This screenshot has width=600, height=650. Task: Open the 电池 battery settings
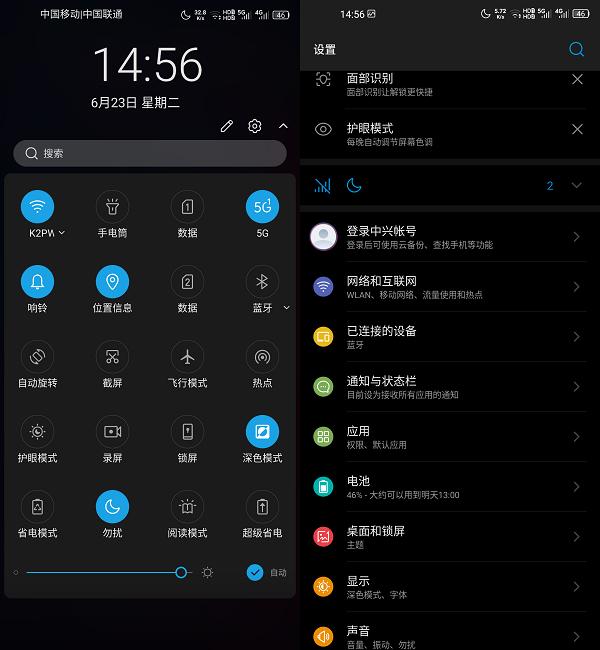(449, 487)
